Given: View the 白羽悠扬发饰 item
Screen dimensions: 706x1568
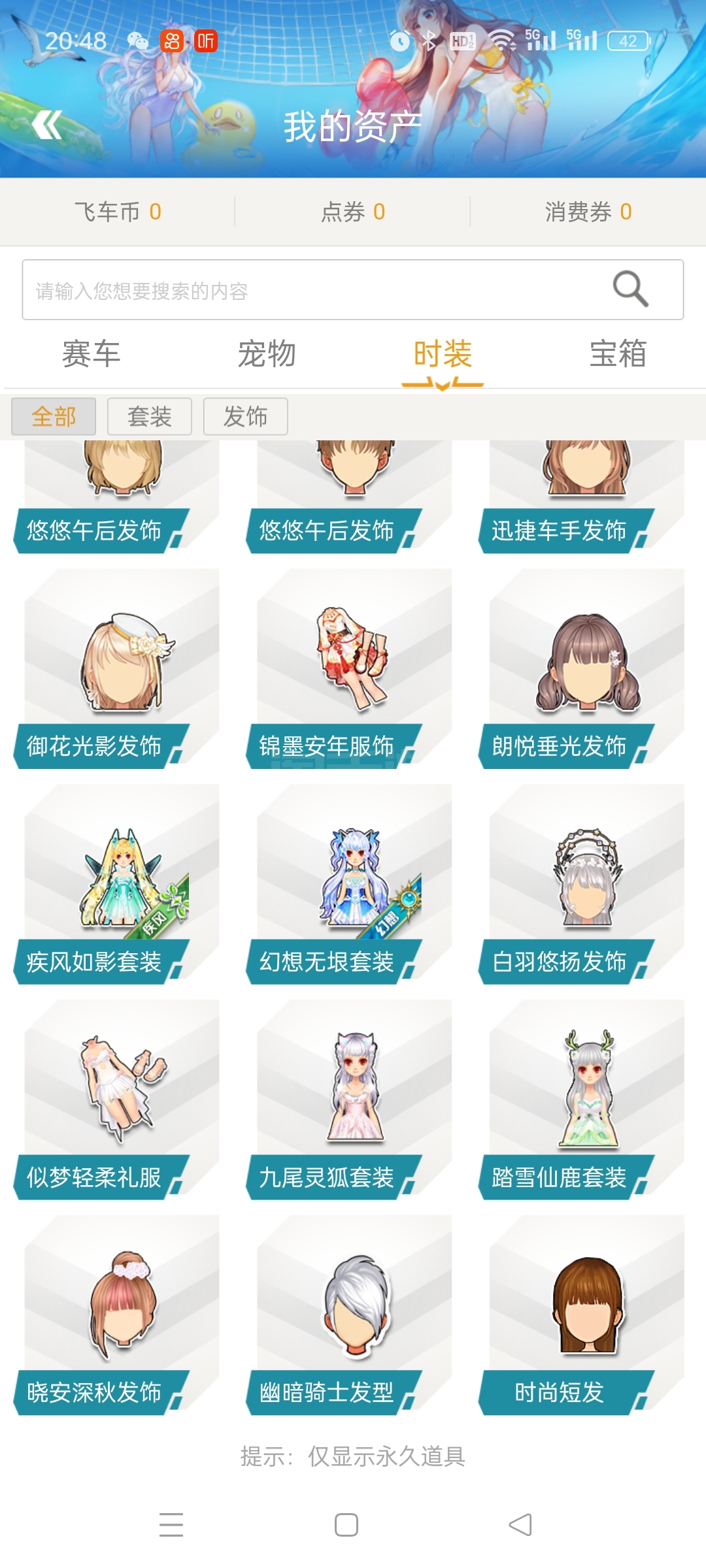Looking at the screenshot, I should pos(586,885).
